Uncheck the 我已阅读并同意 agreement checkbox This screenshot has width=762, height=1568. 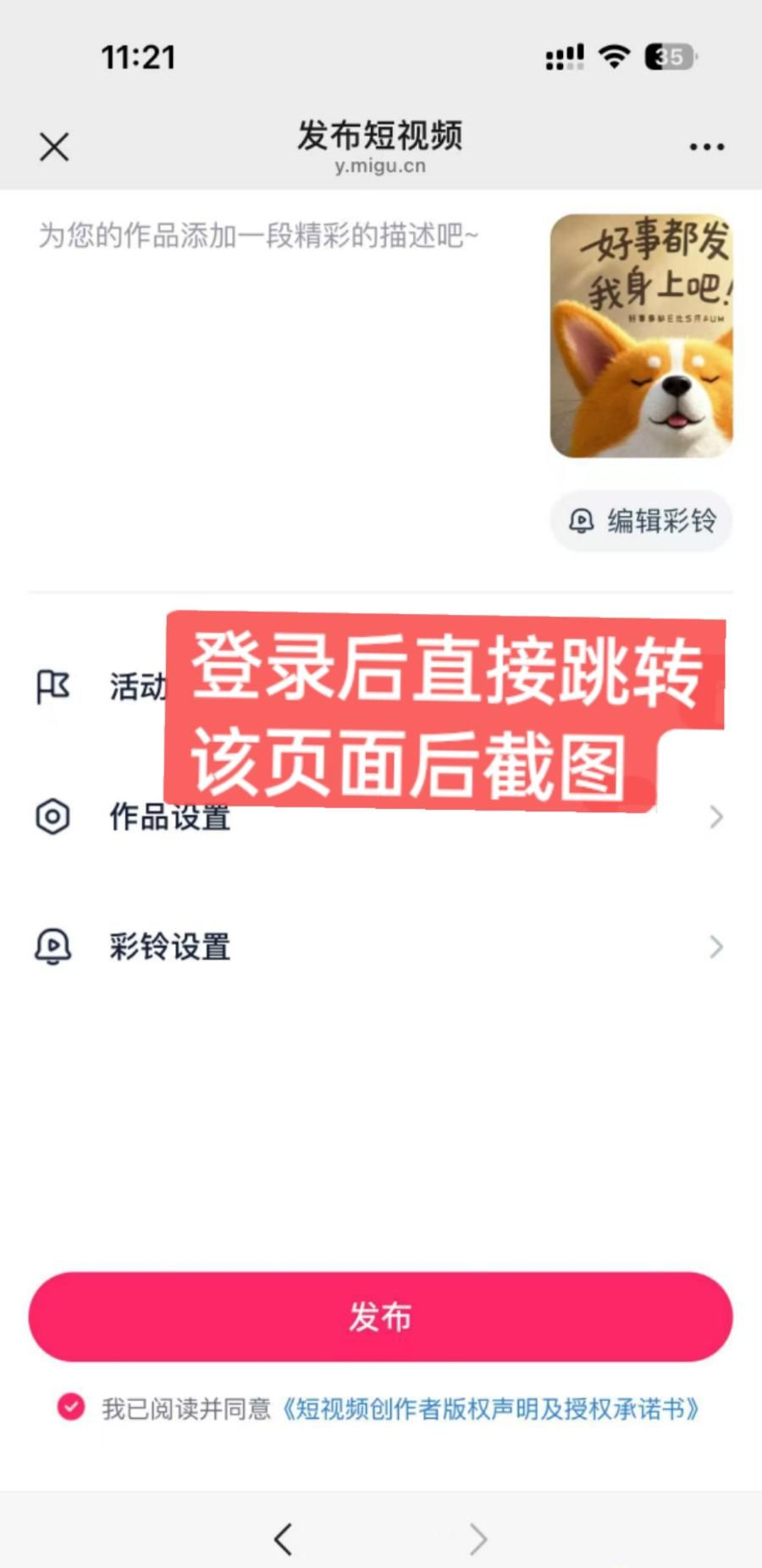coord(71,1407)
